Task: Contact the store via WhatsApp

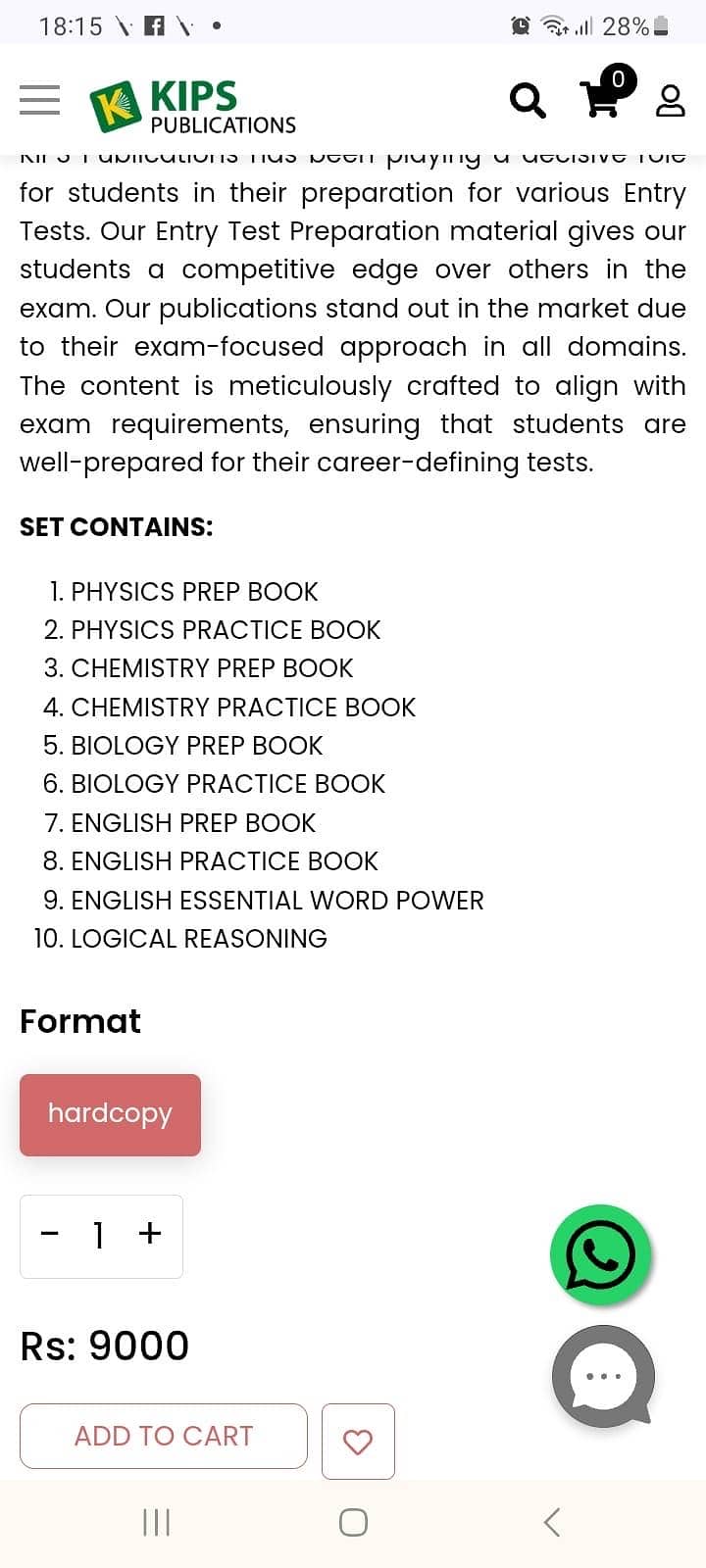Action: [601, 1254]
